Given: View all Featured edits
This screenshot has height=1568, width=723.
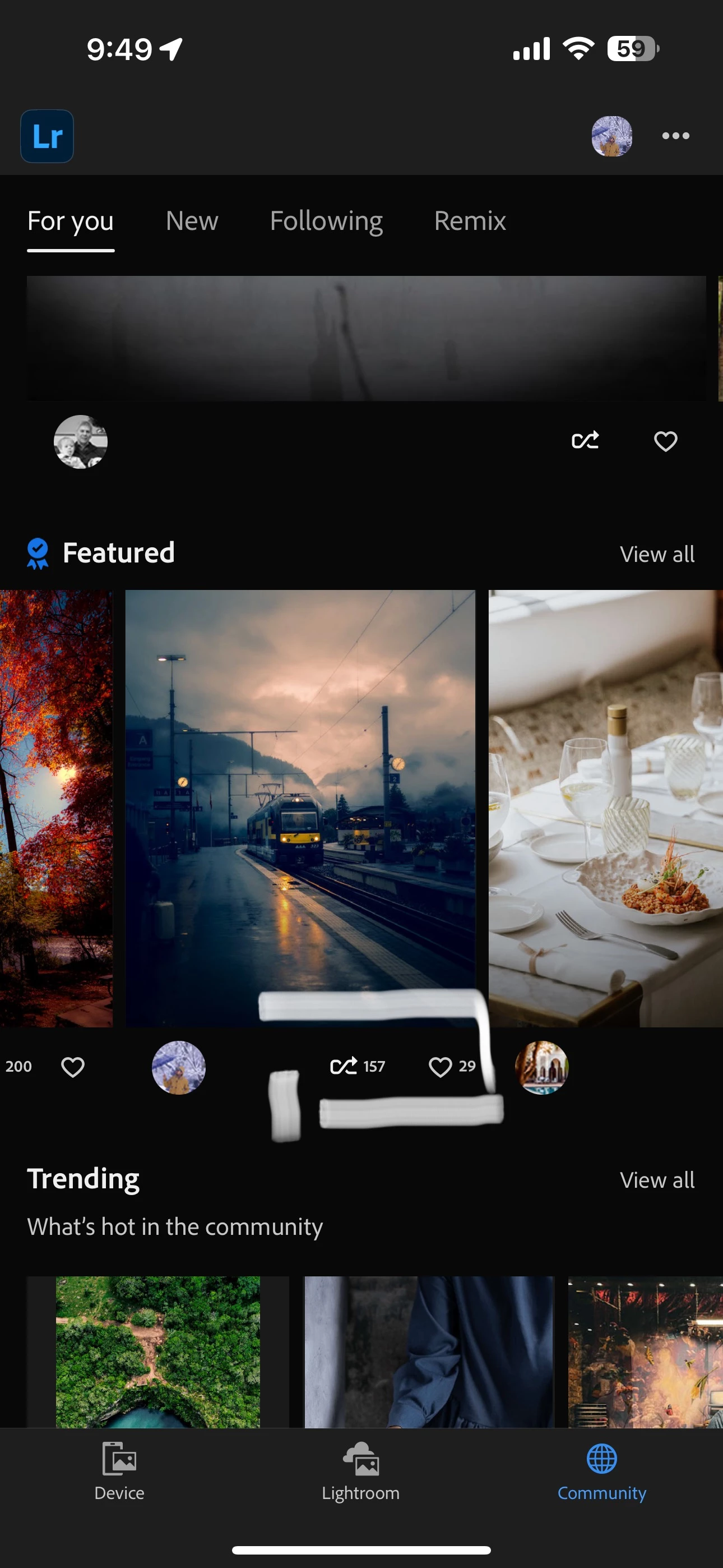Looking at the screenshot, I should [x=657, y=554].
